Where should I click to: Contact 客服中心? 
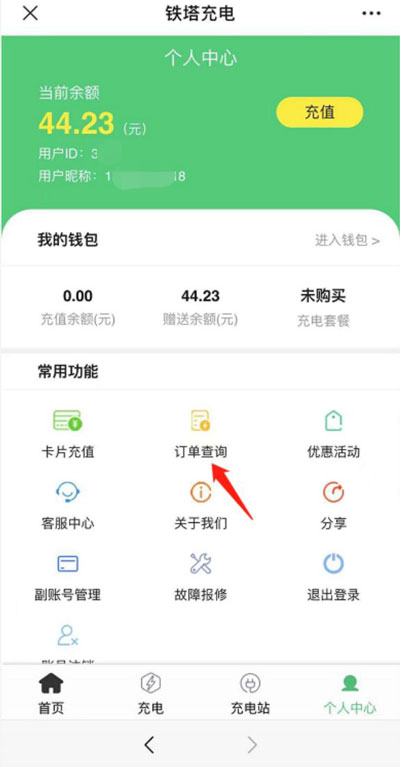[67, 506]
